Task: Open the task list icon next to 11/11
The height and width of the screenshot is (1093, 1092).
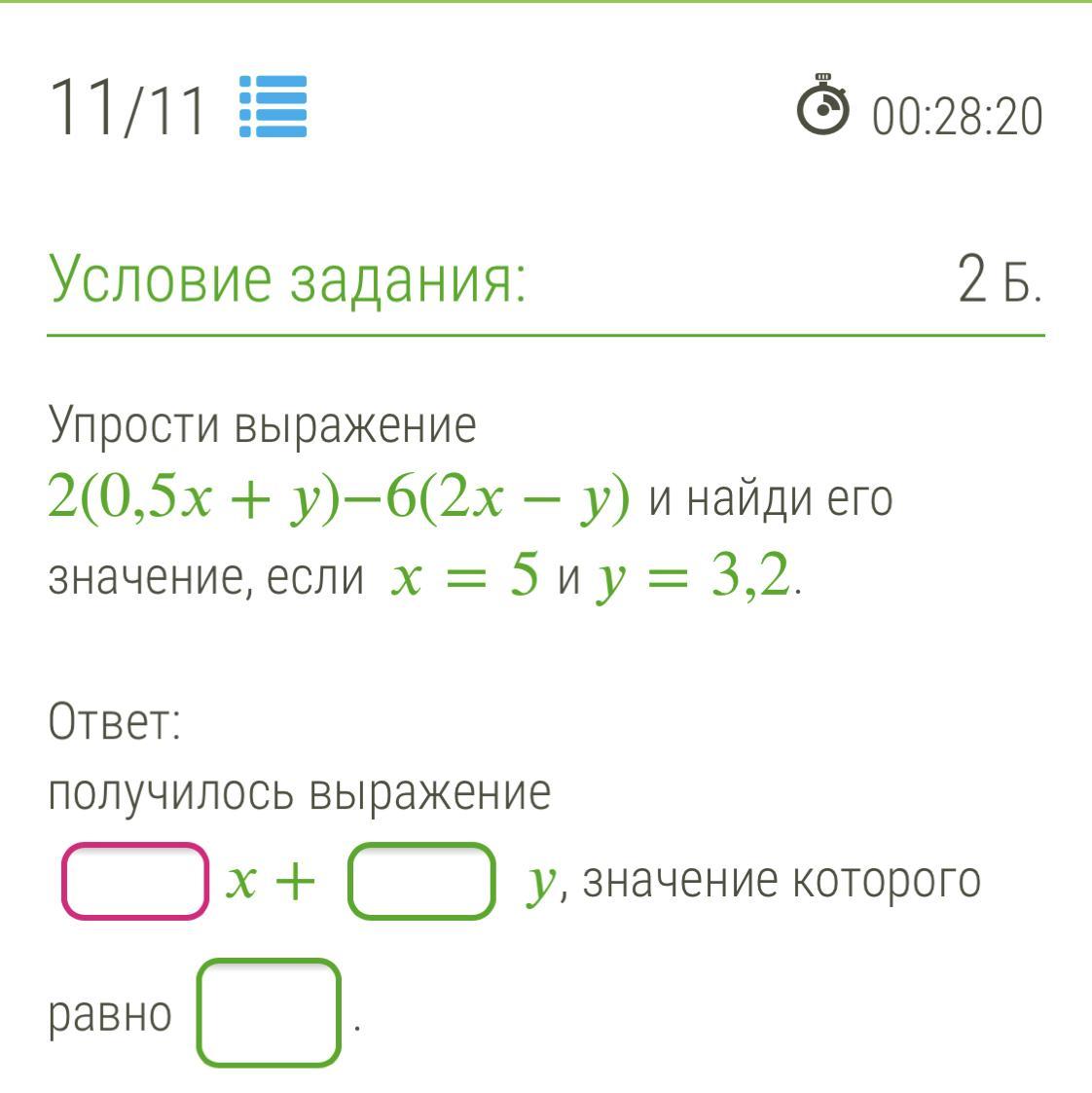Action: tap(273, 107)
